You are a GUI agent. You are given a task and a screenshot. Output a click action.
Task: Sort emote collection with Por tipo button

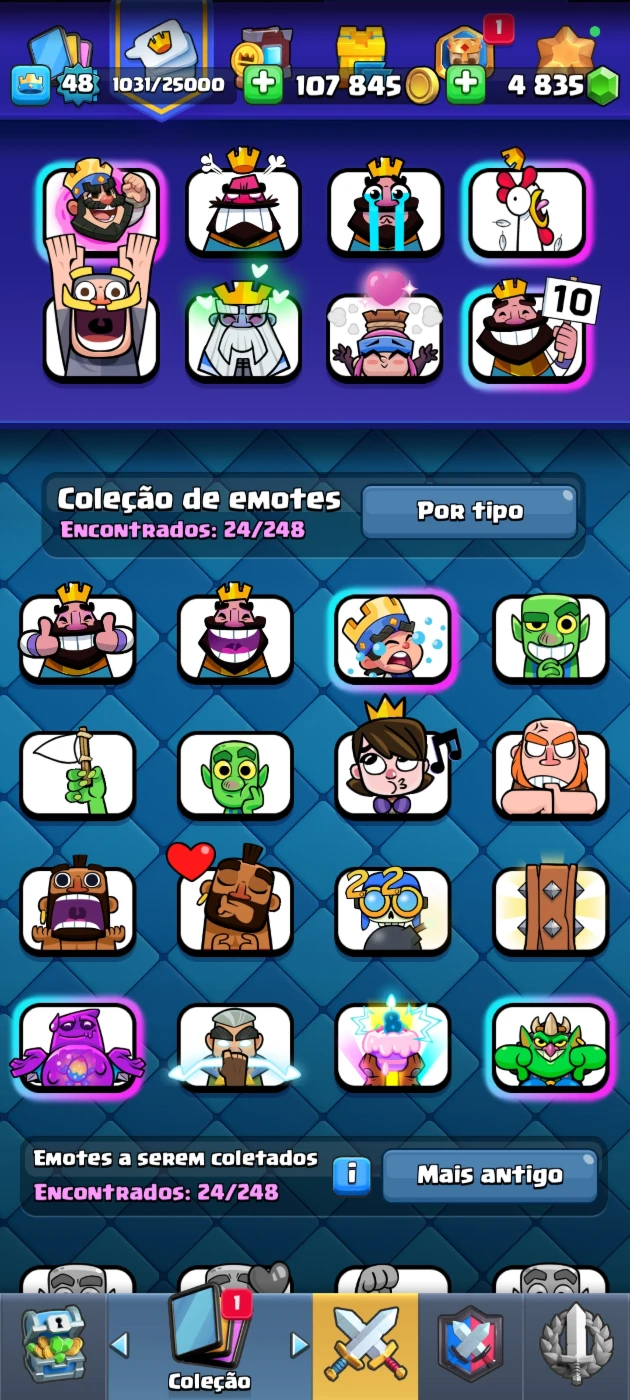click(469, 511)
